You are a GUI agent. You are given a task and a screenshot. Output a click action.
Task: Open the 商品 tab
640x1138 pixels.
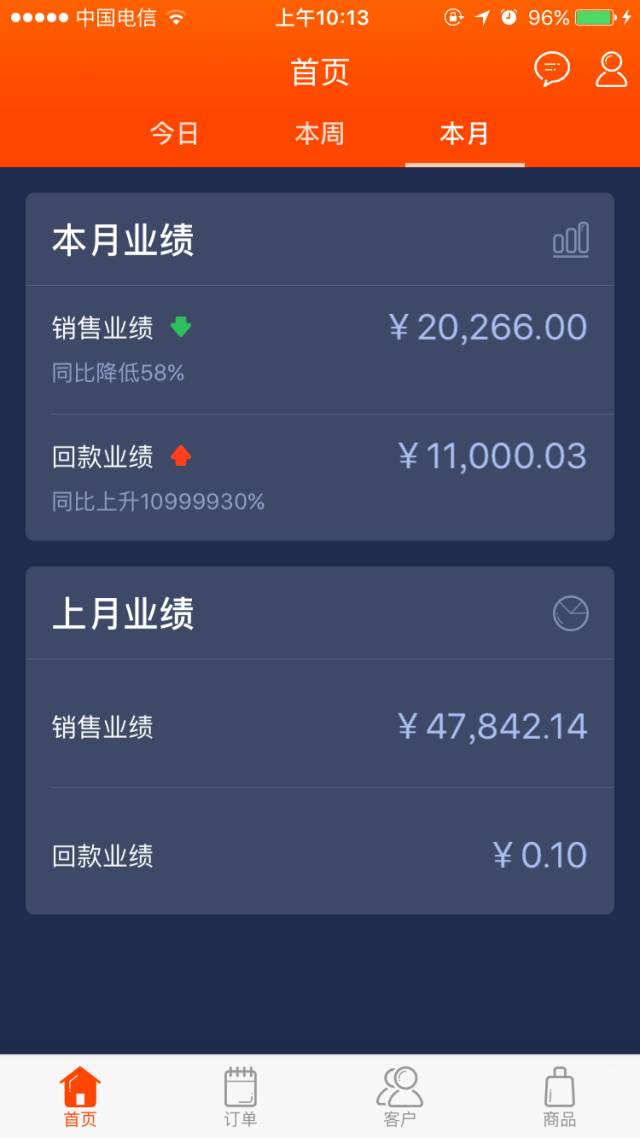560,1096
